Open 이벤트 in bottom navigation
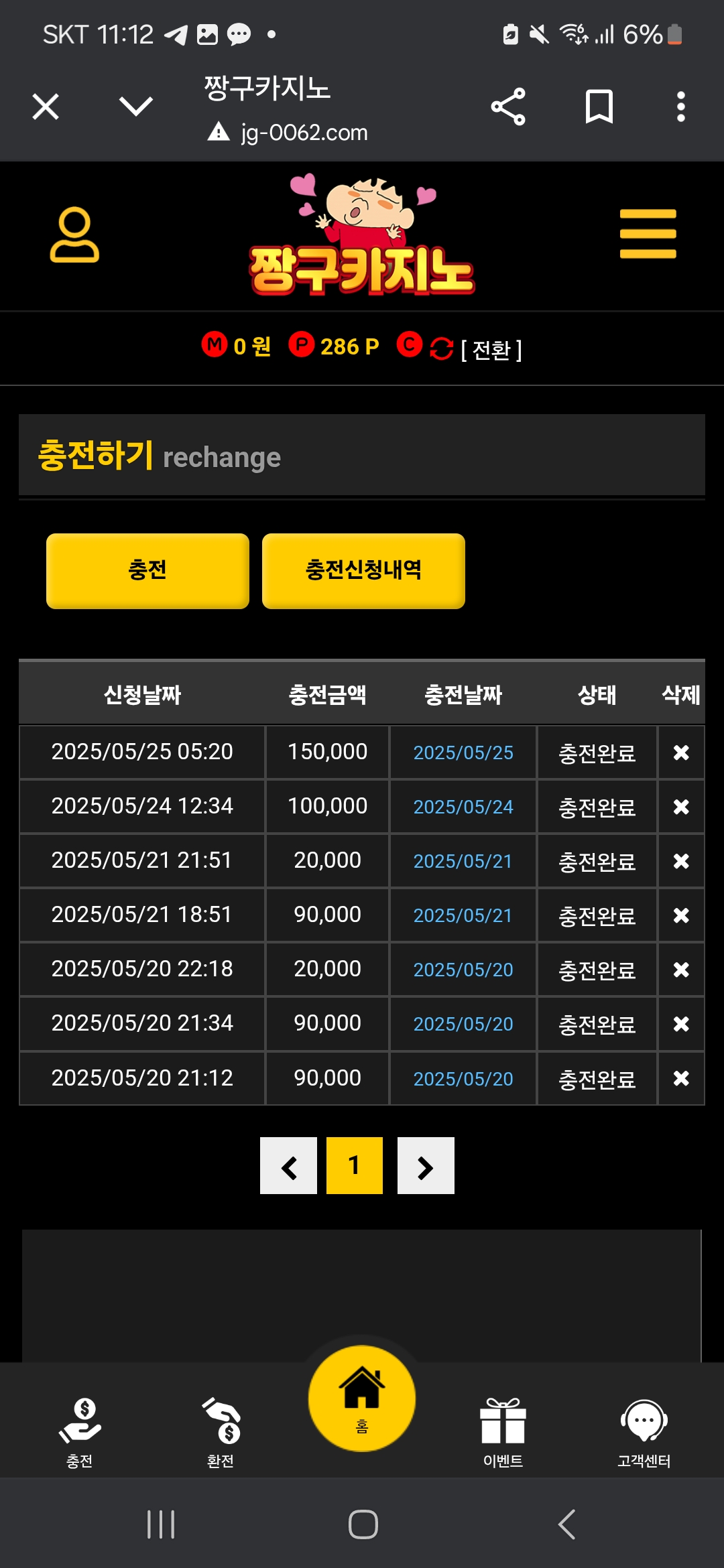 [x=503, y=1432]
